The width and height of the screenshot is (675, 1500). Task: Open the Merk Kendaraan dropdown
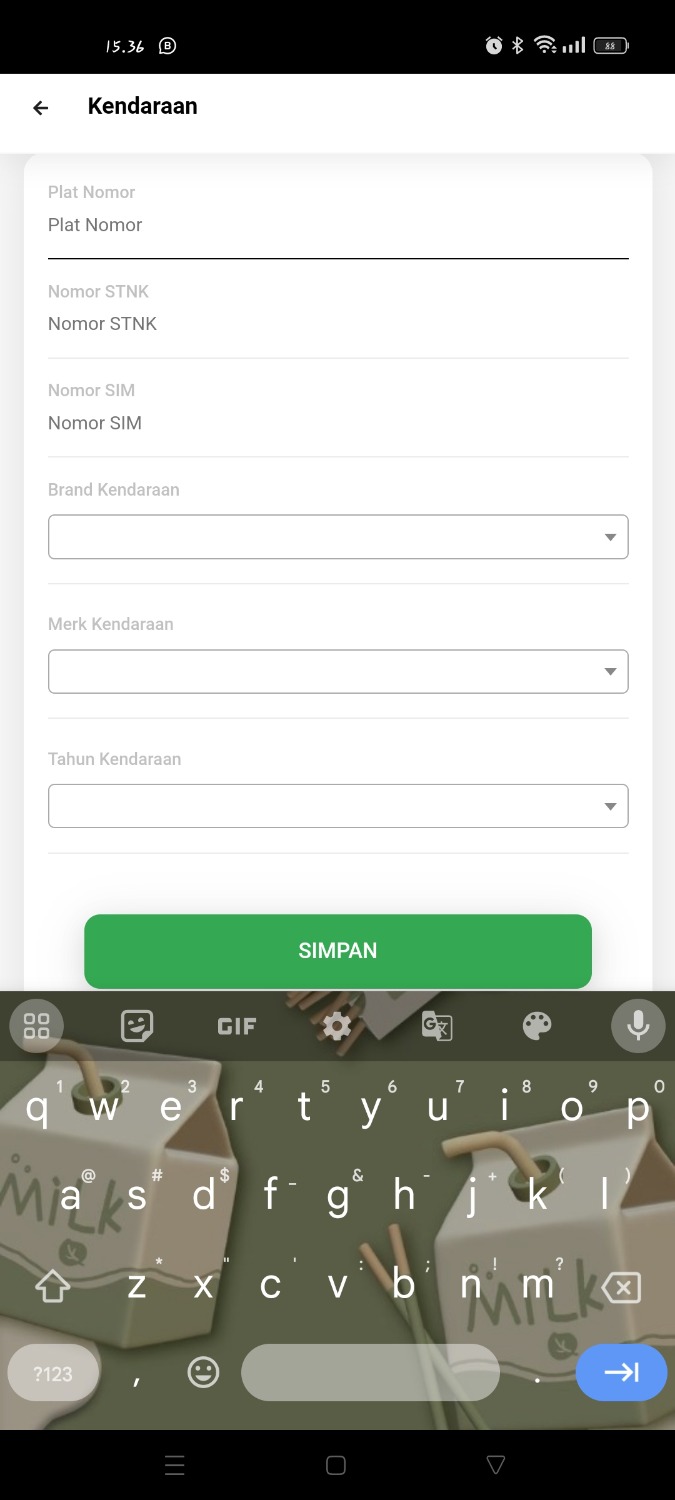point(338,671)
